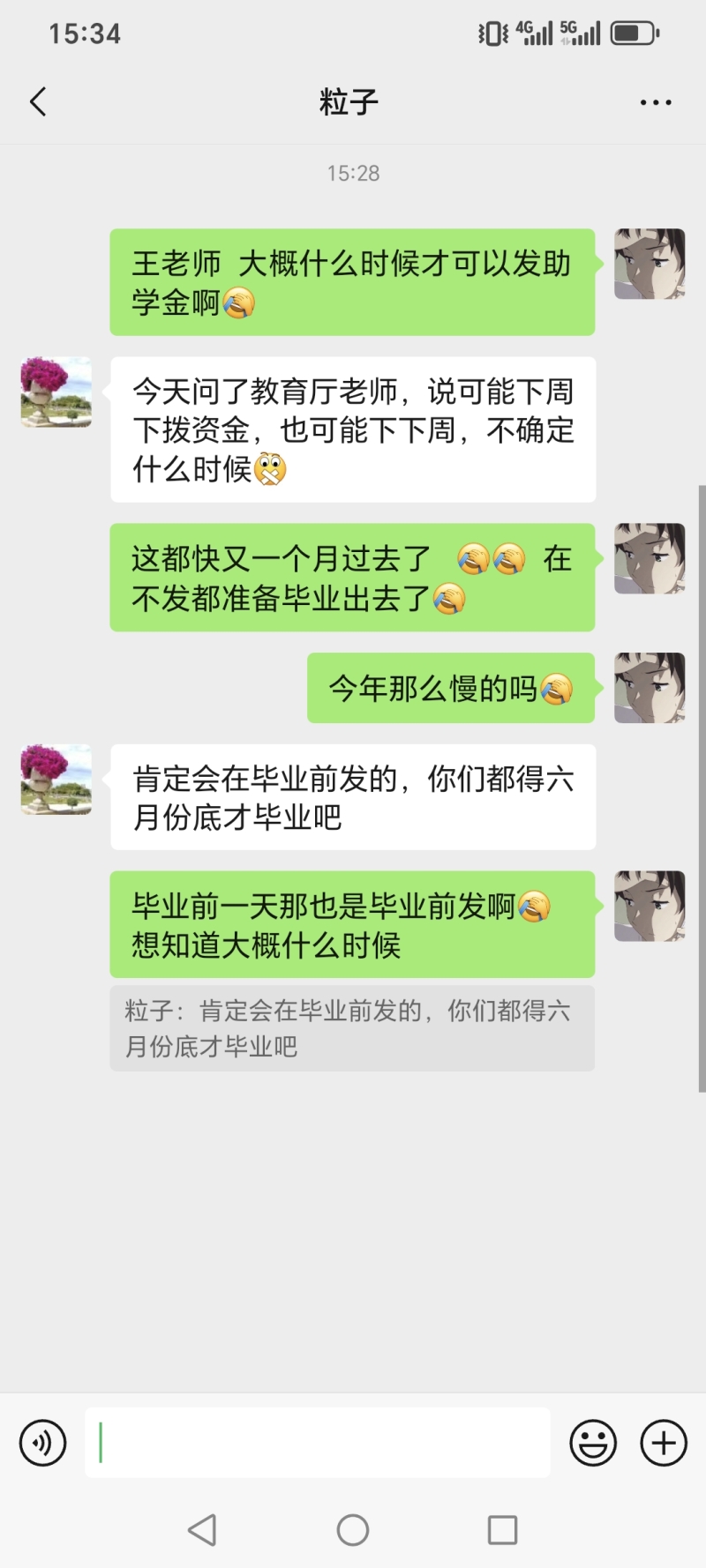Viewport: 706px width, 1568px height.
Task: Go back from the 粒子 chat
Action: click(x=38, y=102)
